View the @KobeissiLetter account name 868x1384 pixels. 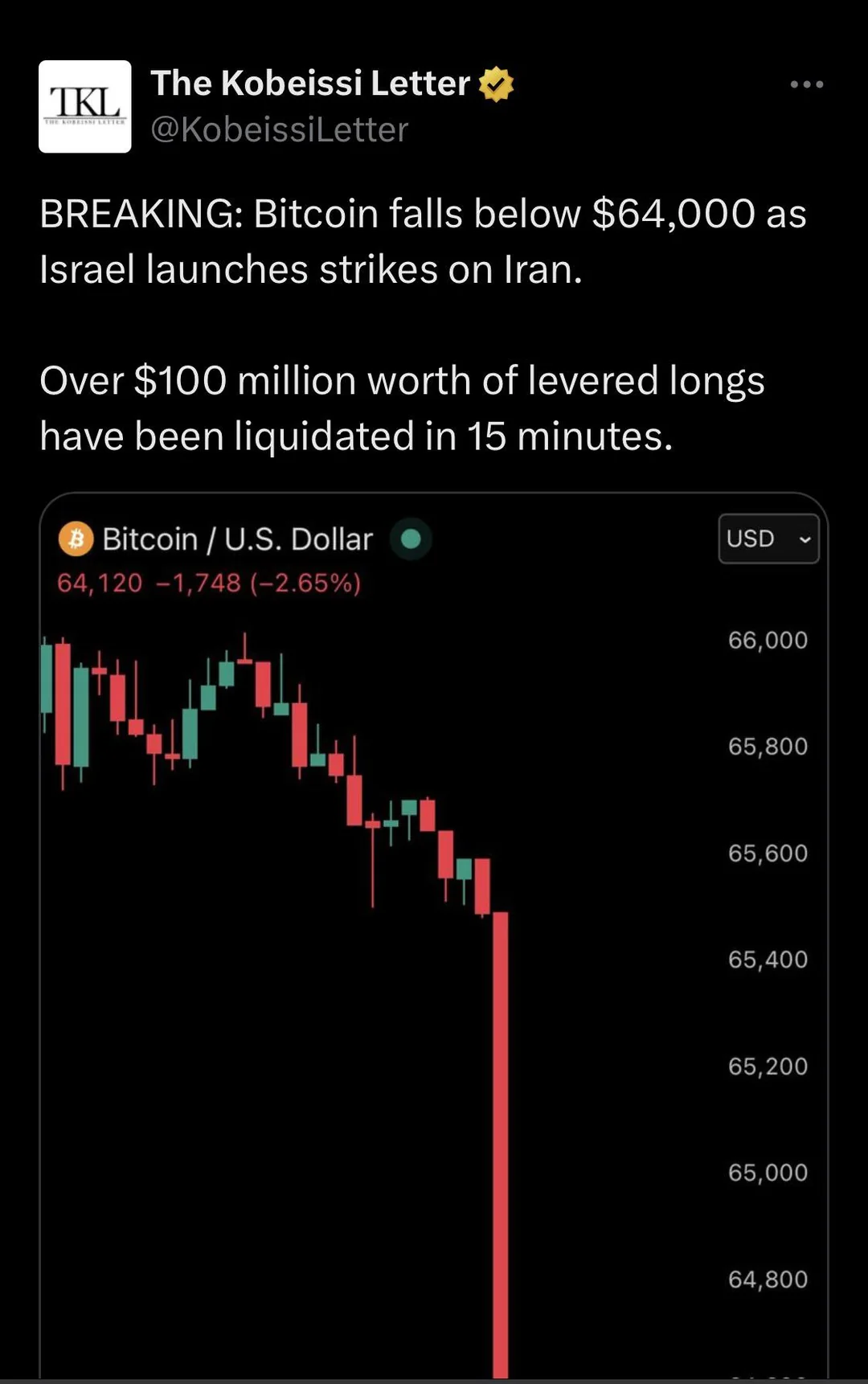coord(280,130)
